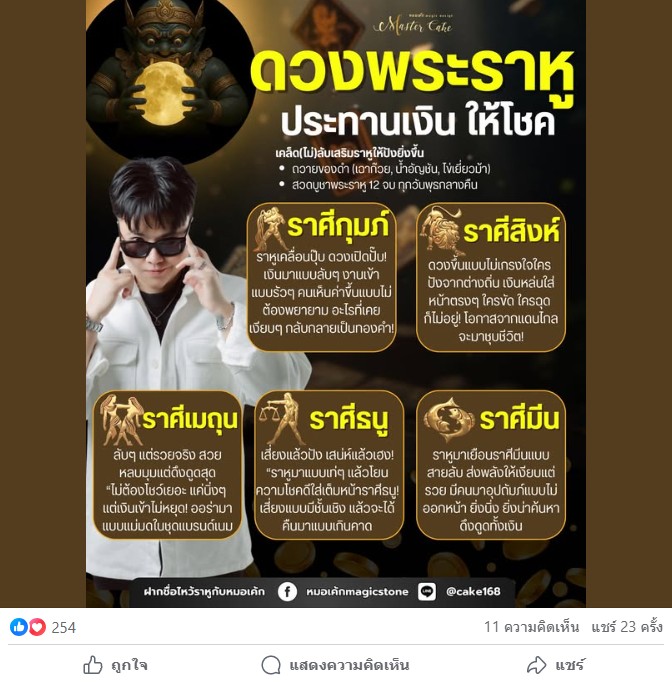Like this post with ถูกใจ
Viewport: 672px width, 682px height.
point(115,665)
